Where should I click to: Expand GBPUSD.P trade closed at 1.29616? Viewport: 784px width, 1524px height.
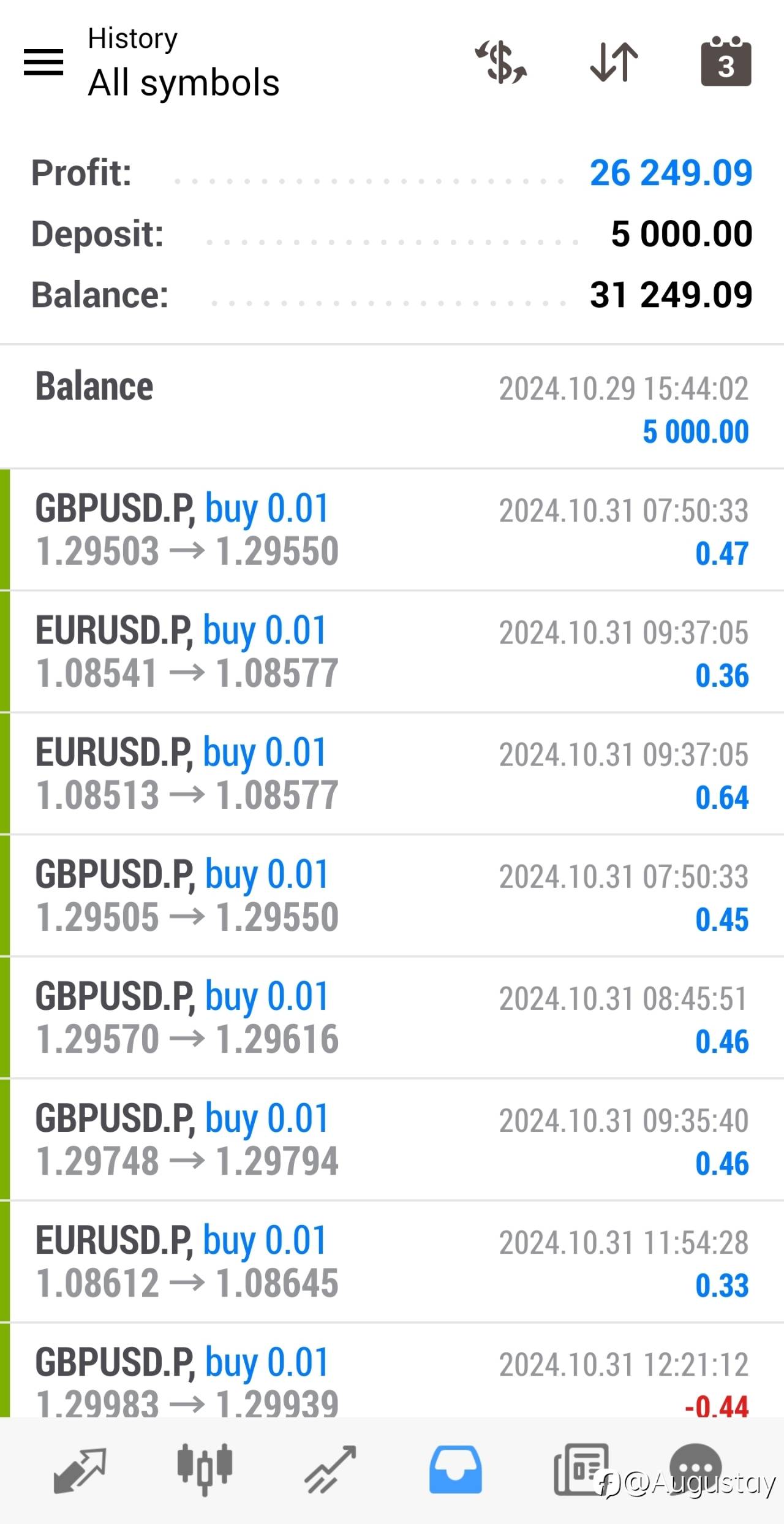click(392, 1017)
